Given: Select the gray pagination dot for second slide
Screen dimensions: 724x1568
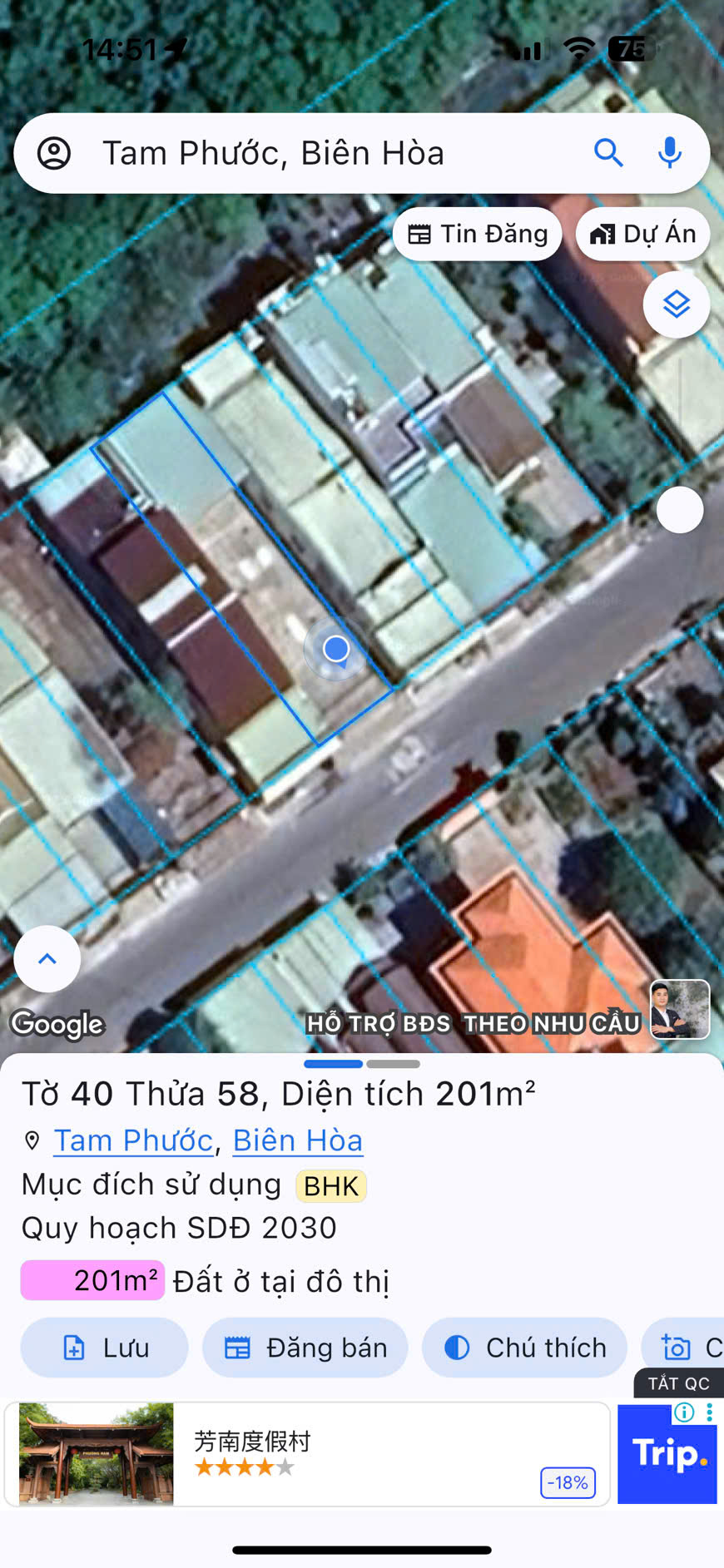Looking at the screenshot, I should [x=391, y=1063].
